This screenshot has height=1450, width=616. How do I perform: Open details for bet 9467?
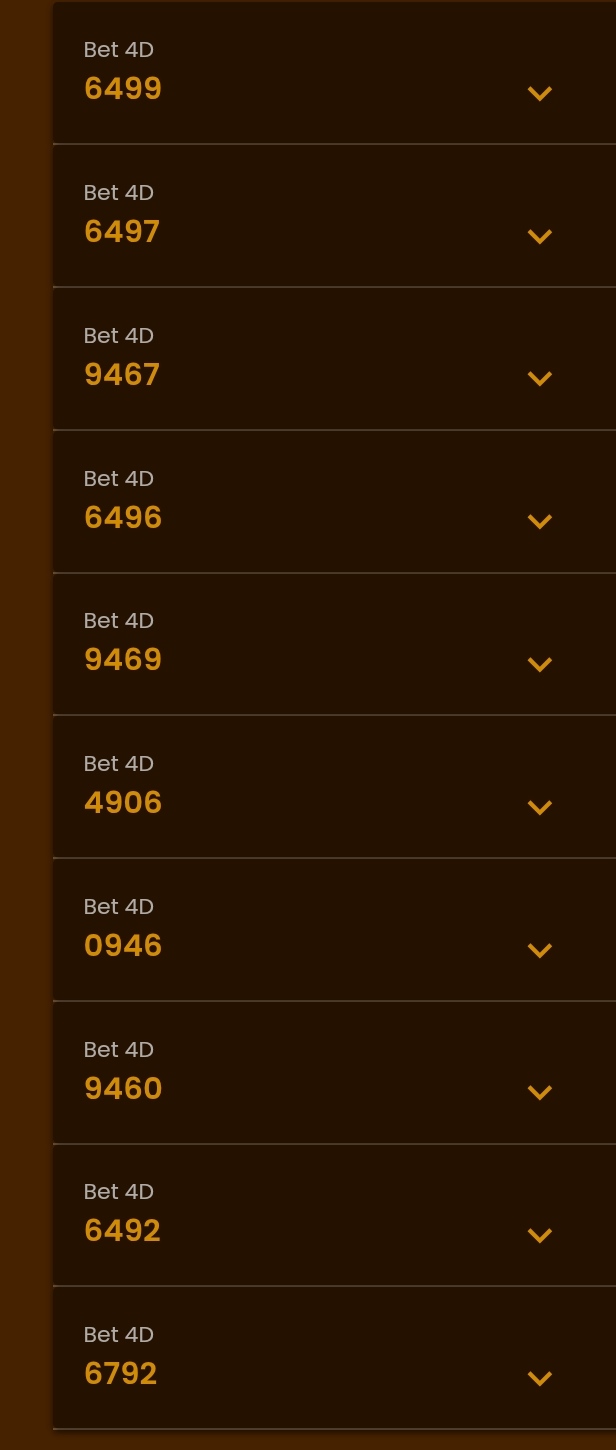coord(539,378)
